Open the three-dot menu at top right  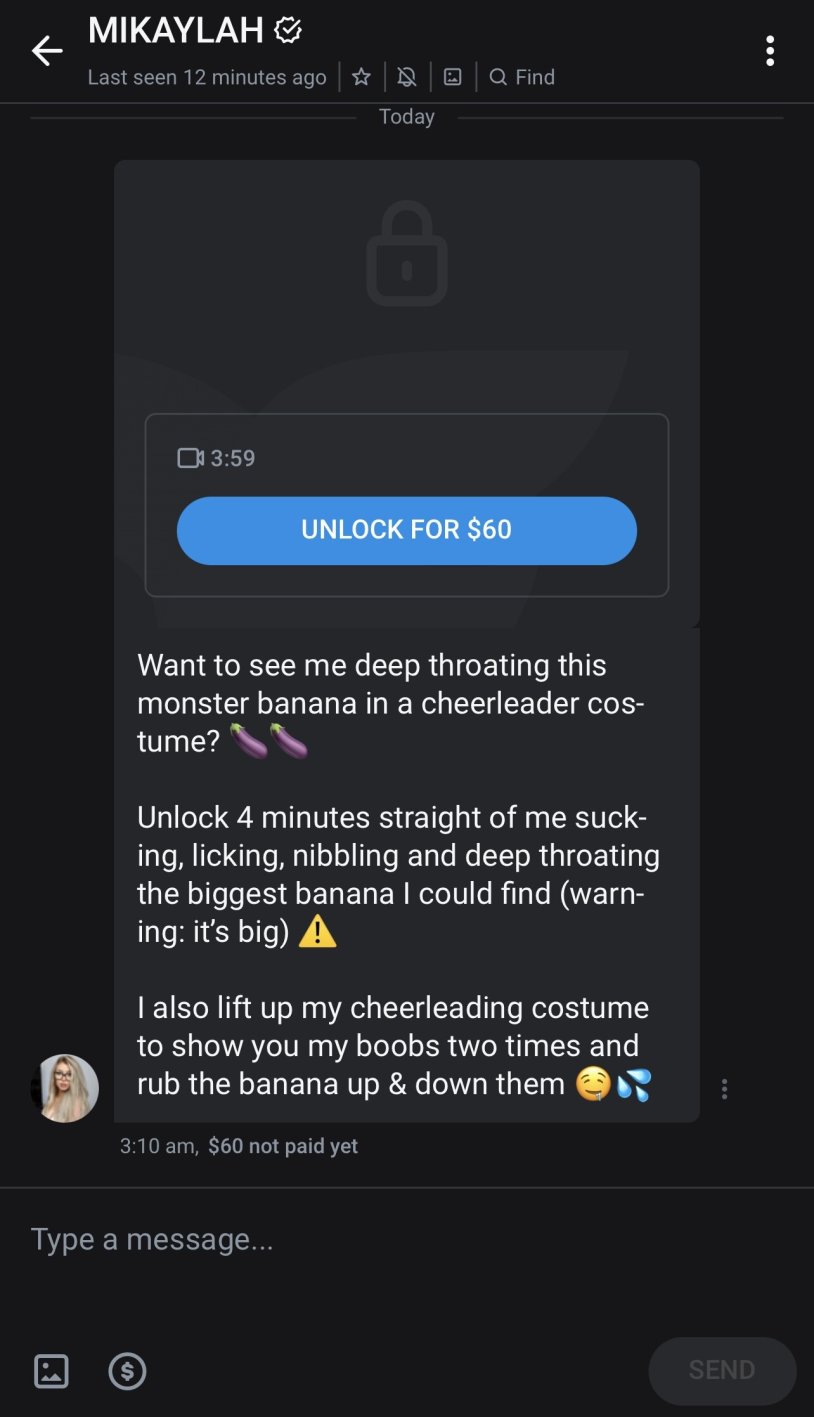(x=769, y=50)
